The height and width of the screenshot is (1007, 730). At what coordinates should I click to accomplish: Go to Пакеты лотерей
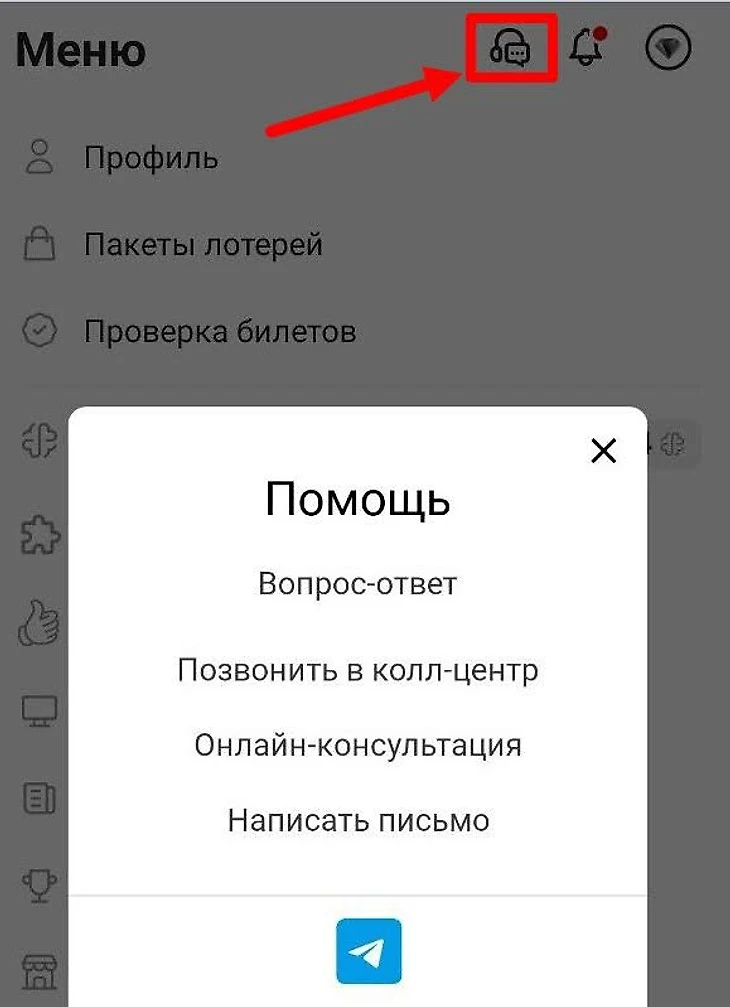[x=203, y=244]
